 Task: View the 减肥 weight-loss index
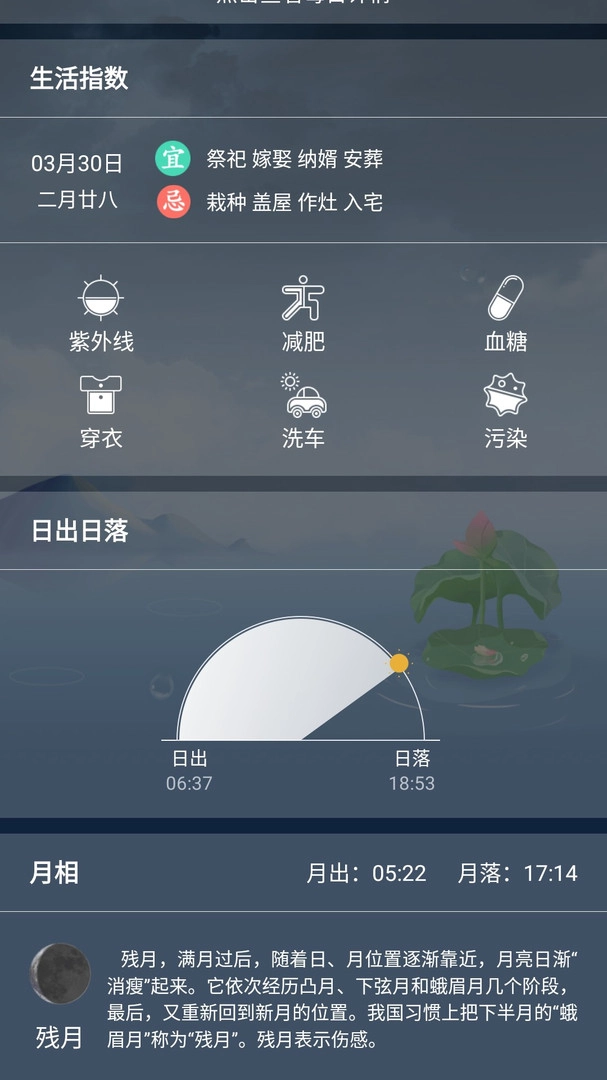pos(303,313)
